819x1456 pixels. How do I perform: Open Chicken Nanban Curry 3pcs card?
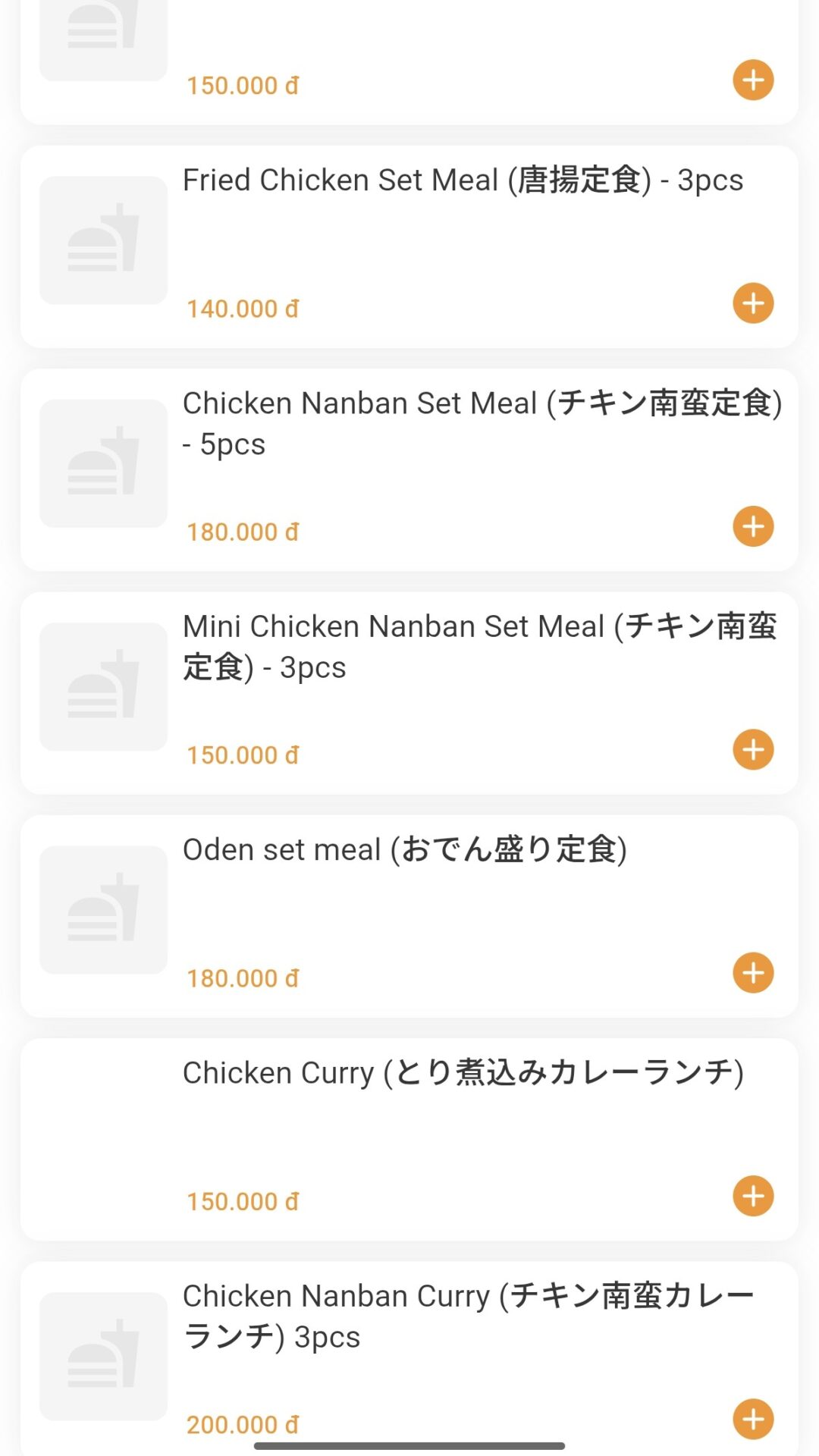coord(409,1358)
